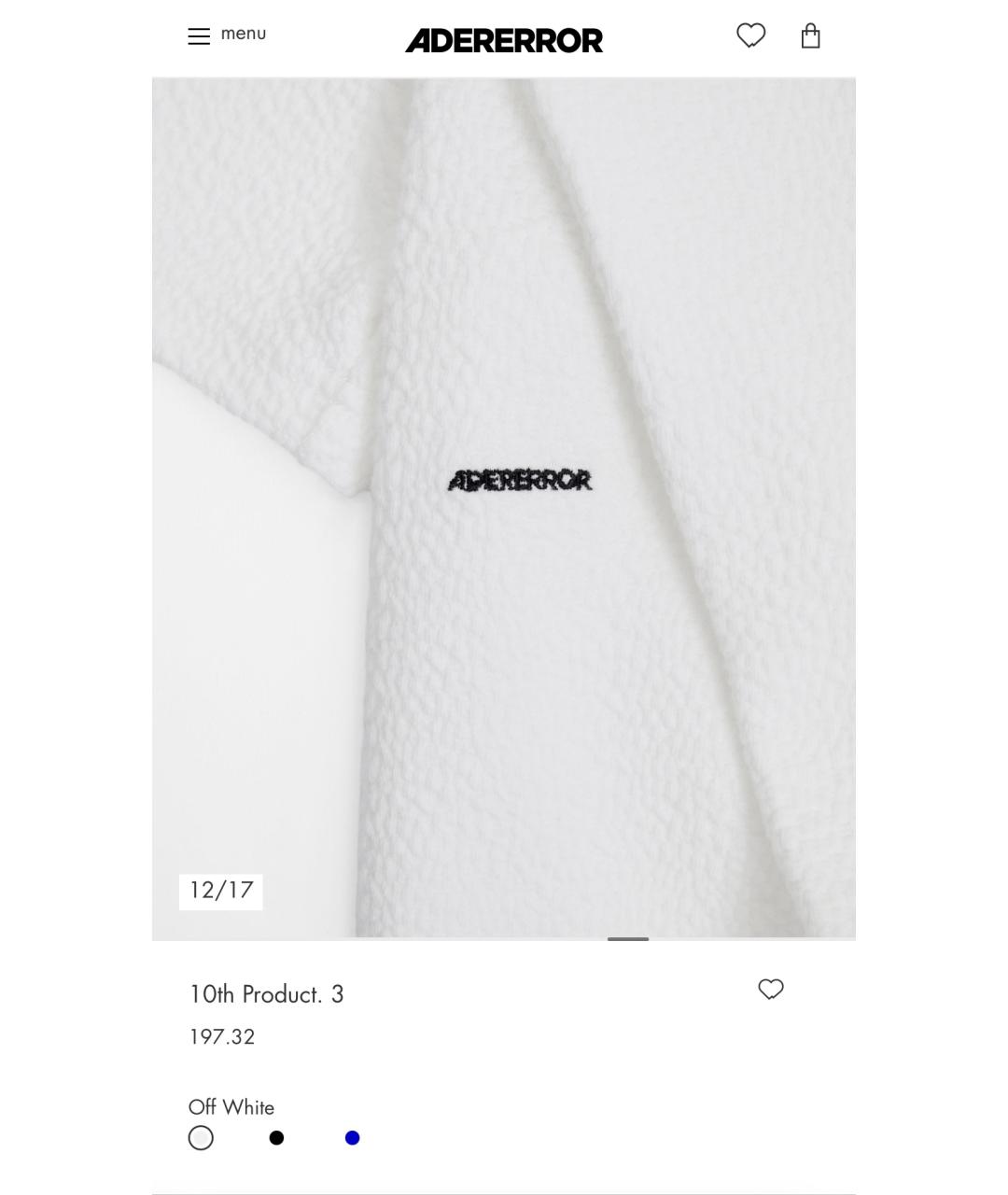Viewport: 1008px width, 1195px height.
Task: Select the shopping bag in top right corner
Action: click(x=810, y=35)
